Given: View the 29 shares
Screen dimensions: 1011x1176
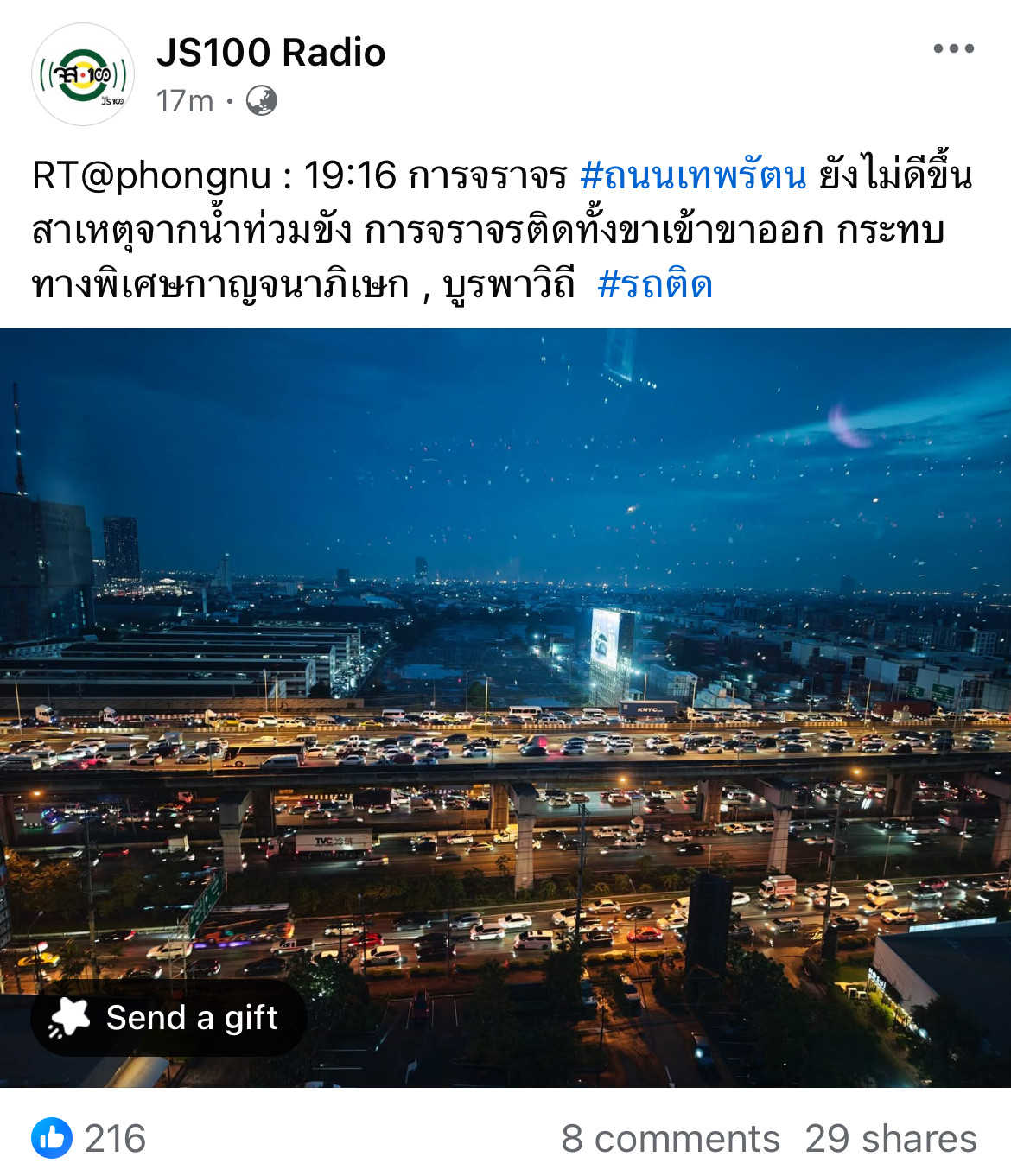Looking at the screenshot, I should (x=890, y=1139).
